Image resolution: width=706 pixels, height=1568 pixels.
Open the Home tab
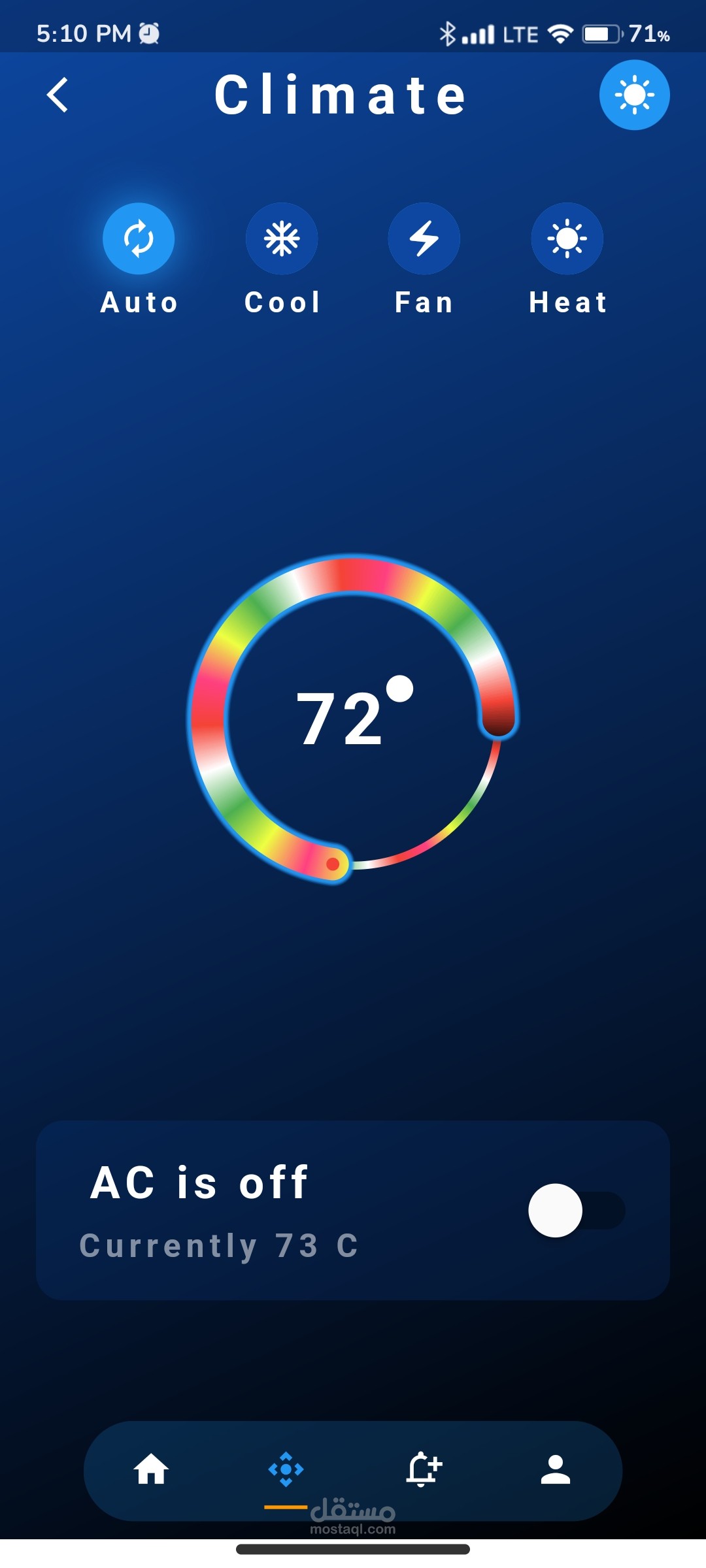pos(151,1469)
